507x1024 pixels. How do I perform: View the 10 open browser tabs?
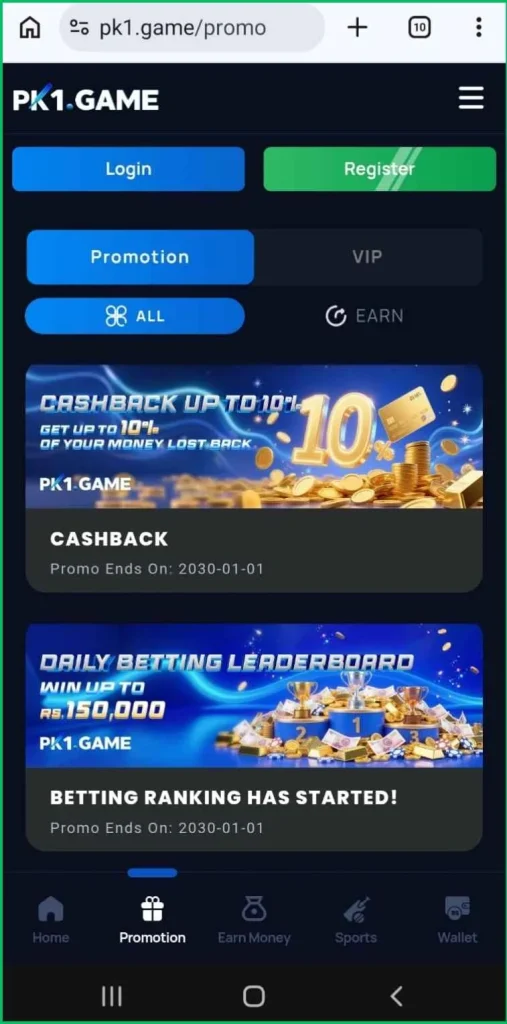click(x=419, y=27)
